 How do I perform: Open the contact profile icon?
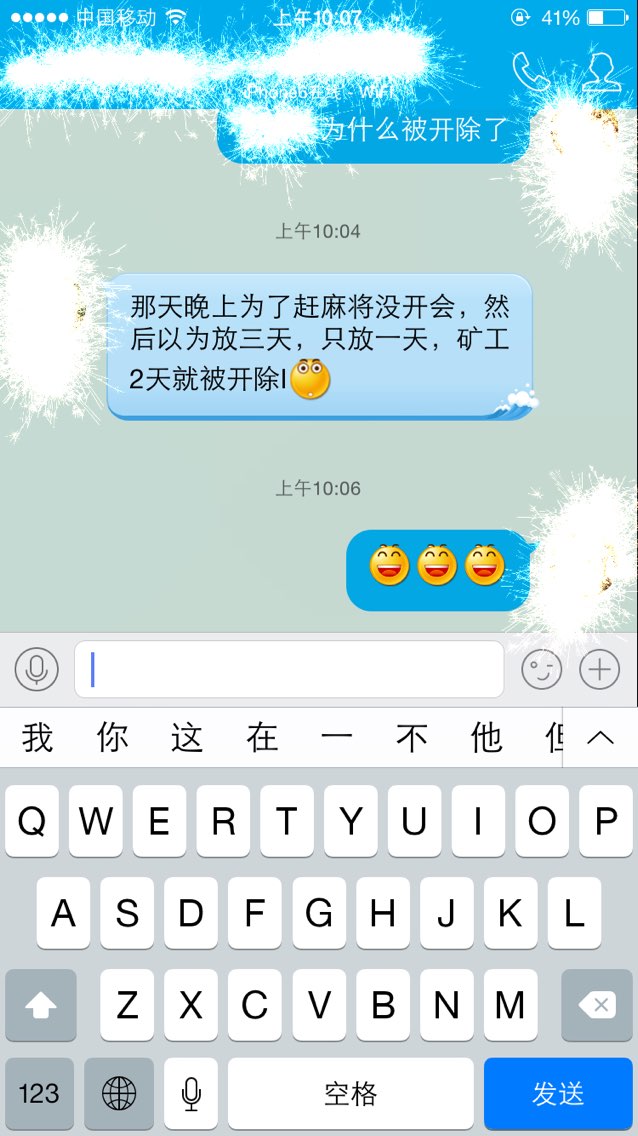[x=602, y=71]
